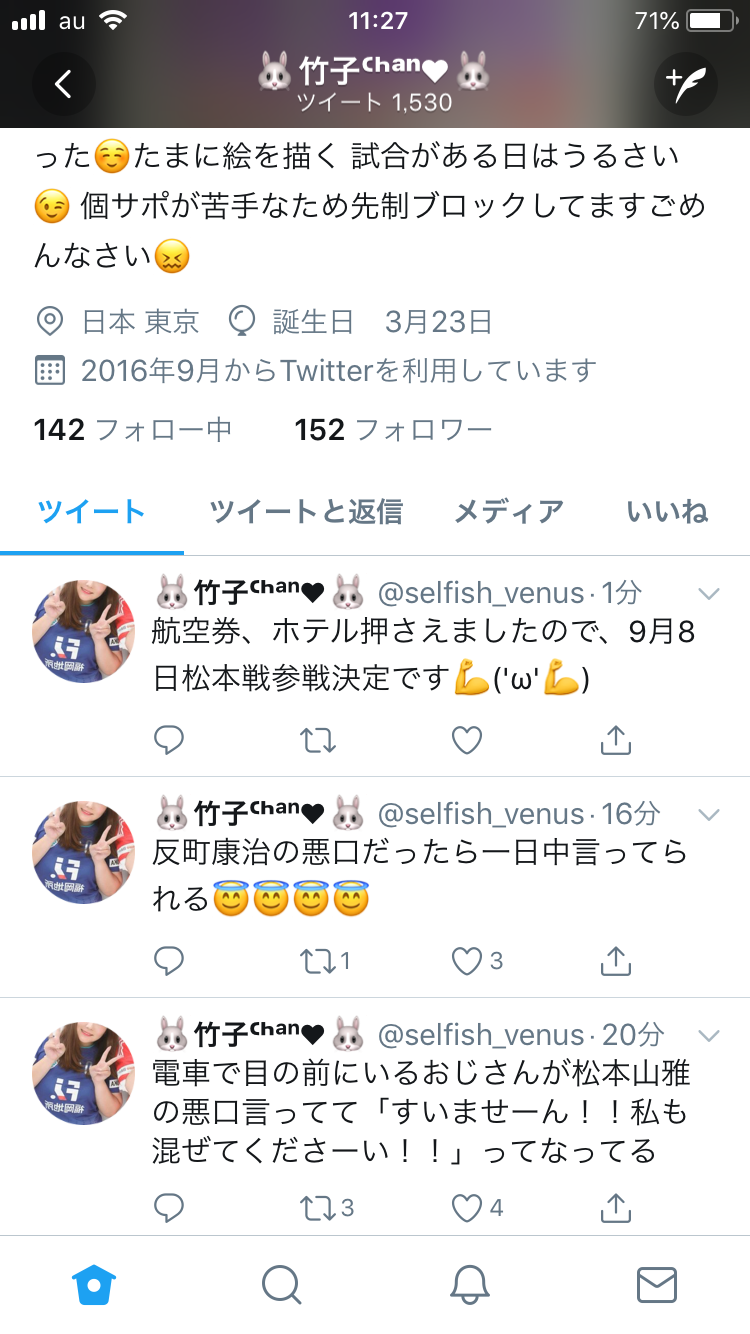
Task: Share the 反町康治 tweet
Action: (x=615, y=961)
